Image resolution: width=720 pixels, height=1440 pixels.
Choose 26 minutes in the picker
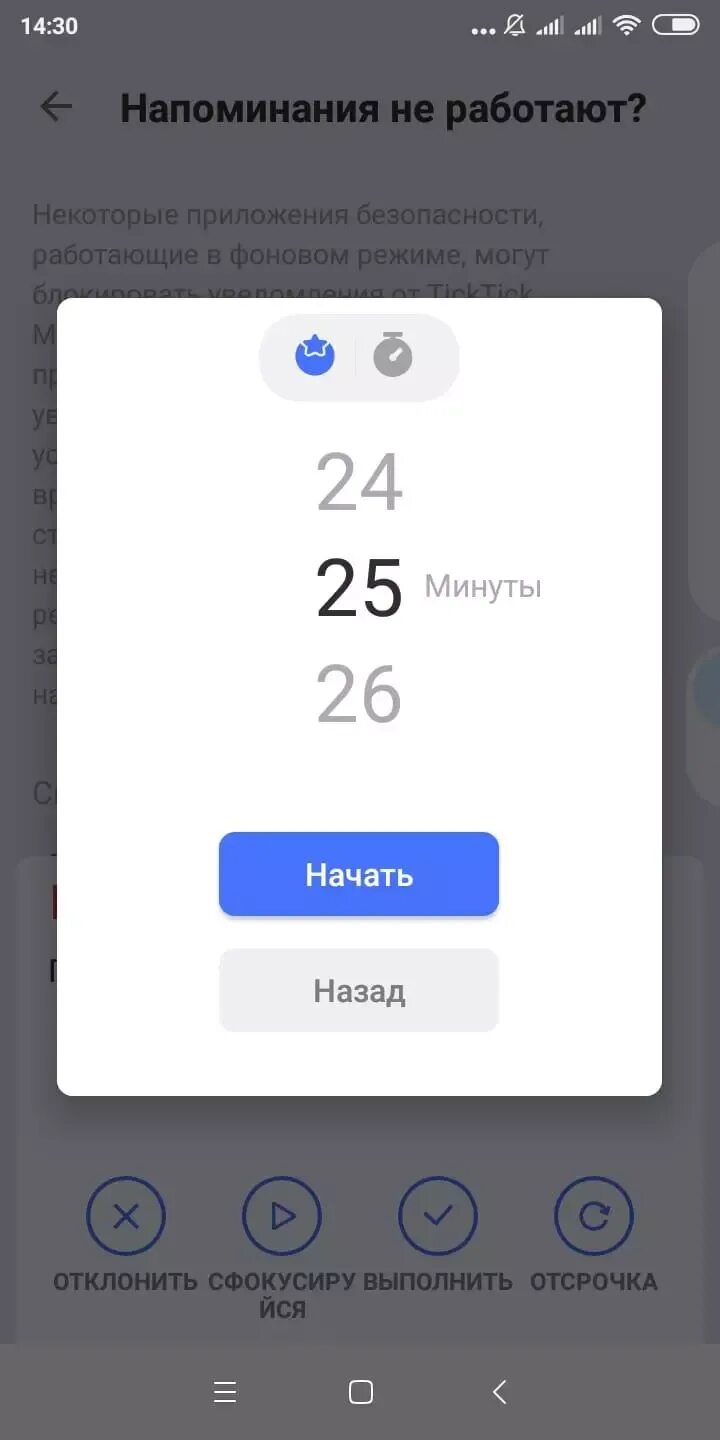pos(359,694)
